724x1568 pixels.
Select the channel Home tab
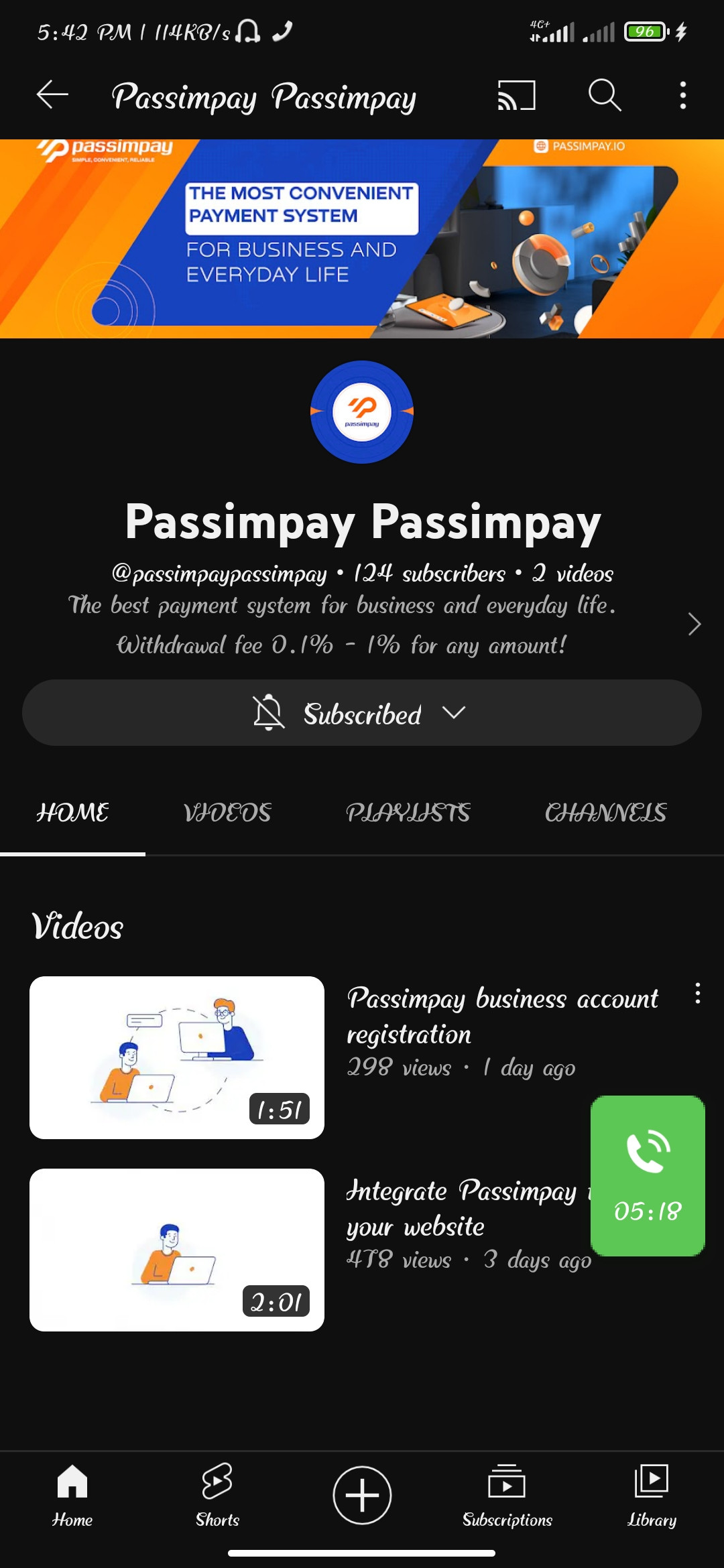click(x=72, y=813)
